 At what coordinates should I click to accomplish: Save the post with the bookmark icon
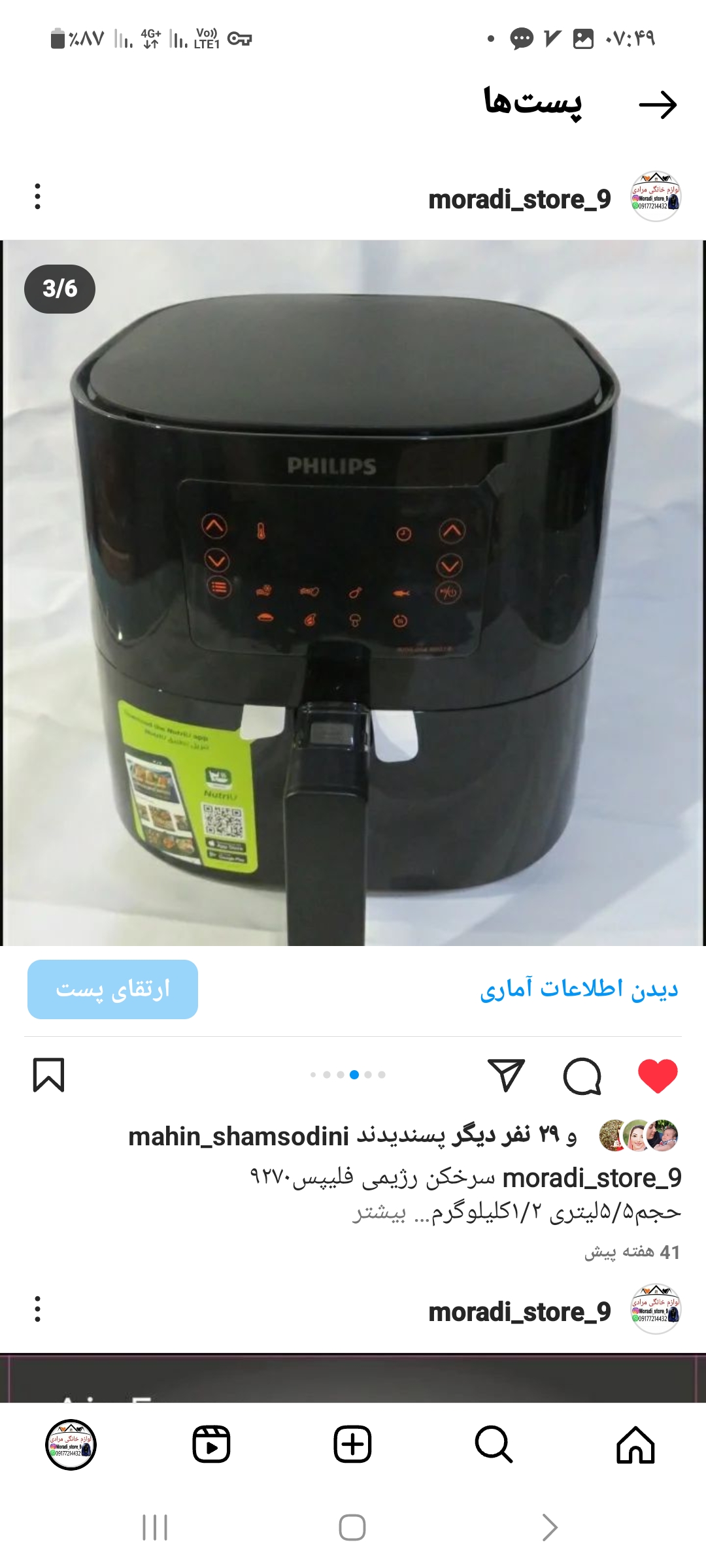click(x=49, y=1075)
